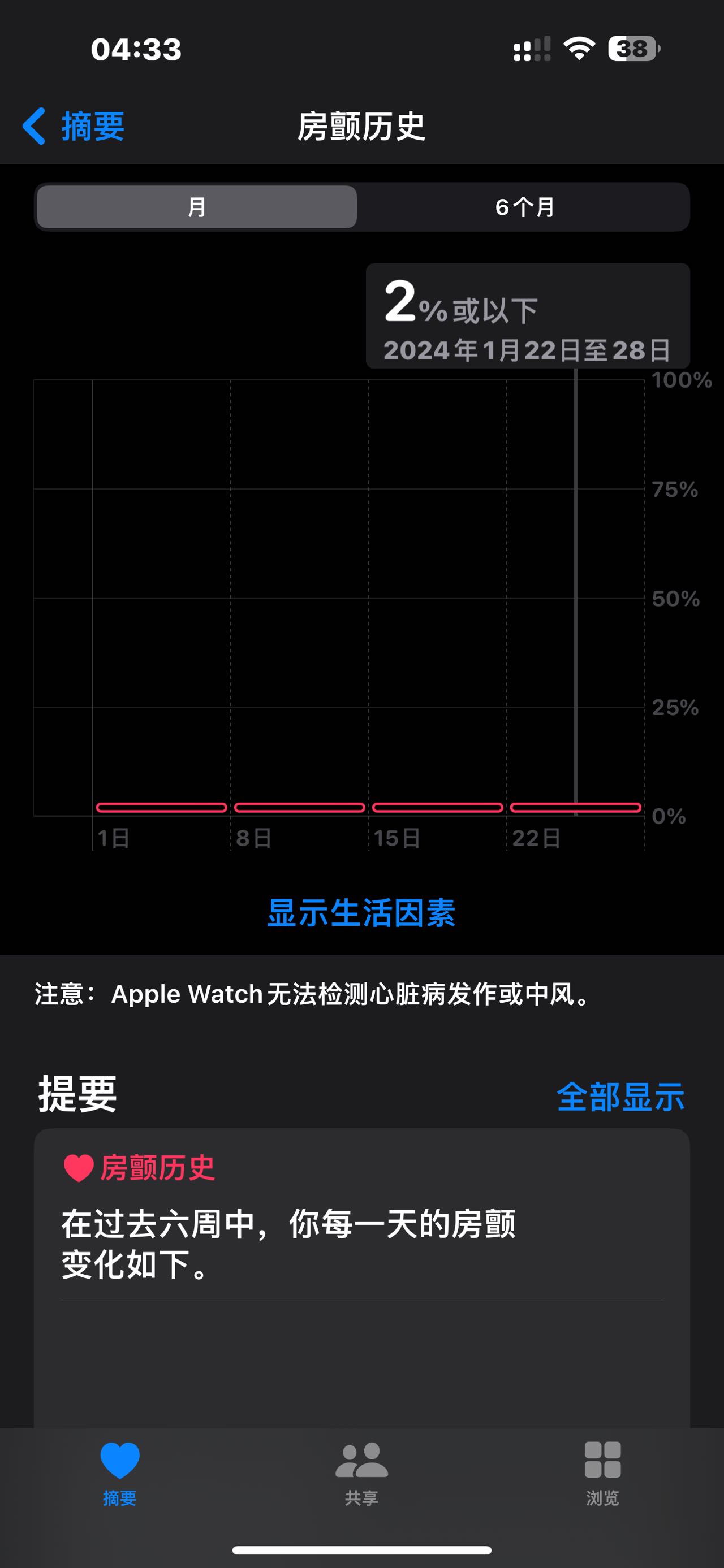
Task: Open 全部显示 for highlights
Action: 620,1097
